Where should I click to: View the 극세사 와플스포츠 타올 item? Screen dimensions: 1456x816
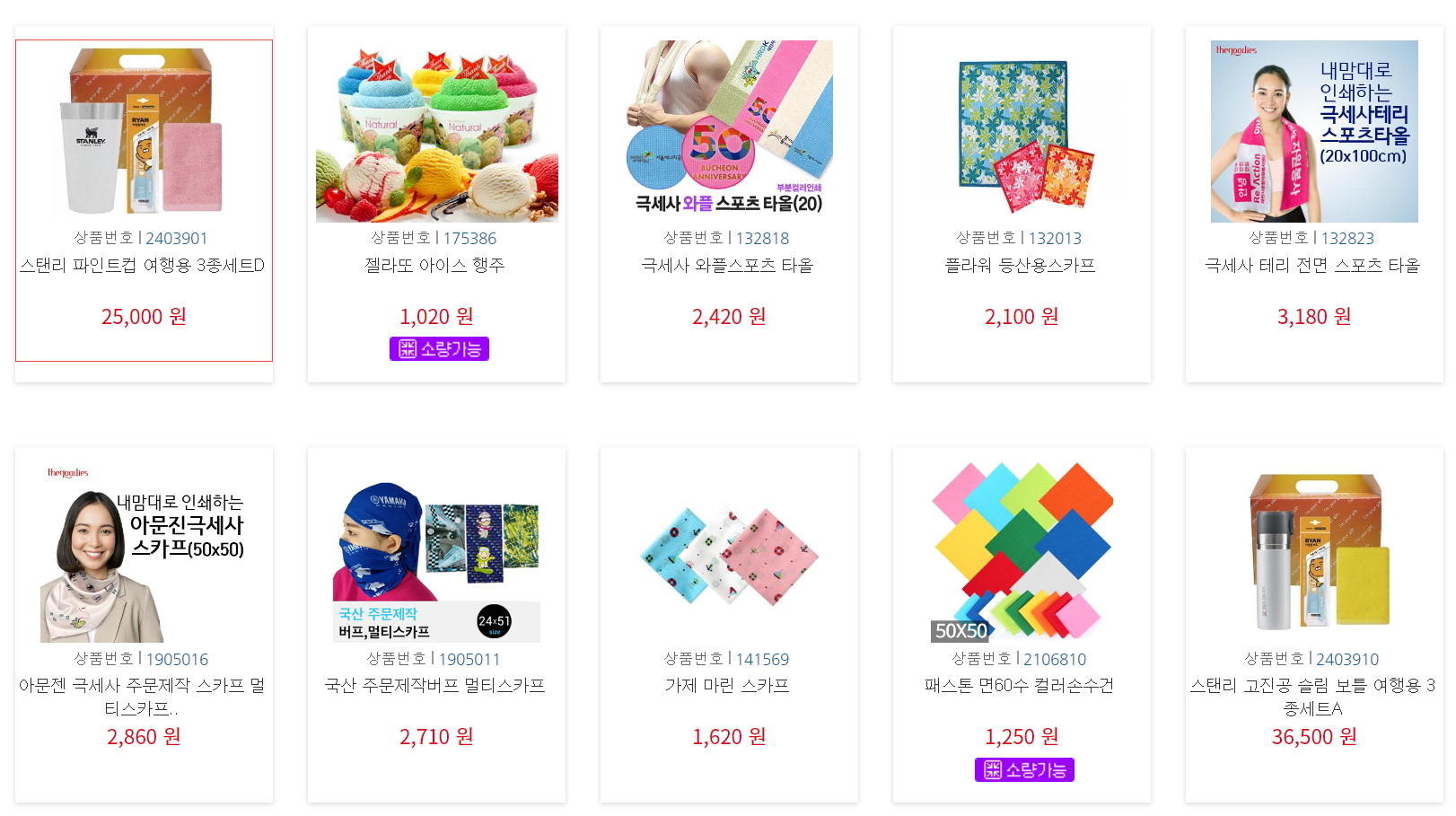click(728, 266)
